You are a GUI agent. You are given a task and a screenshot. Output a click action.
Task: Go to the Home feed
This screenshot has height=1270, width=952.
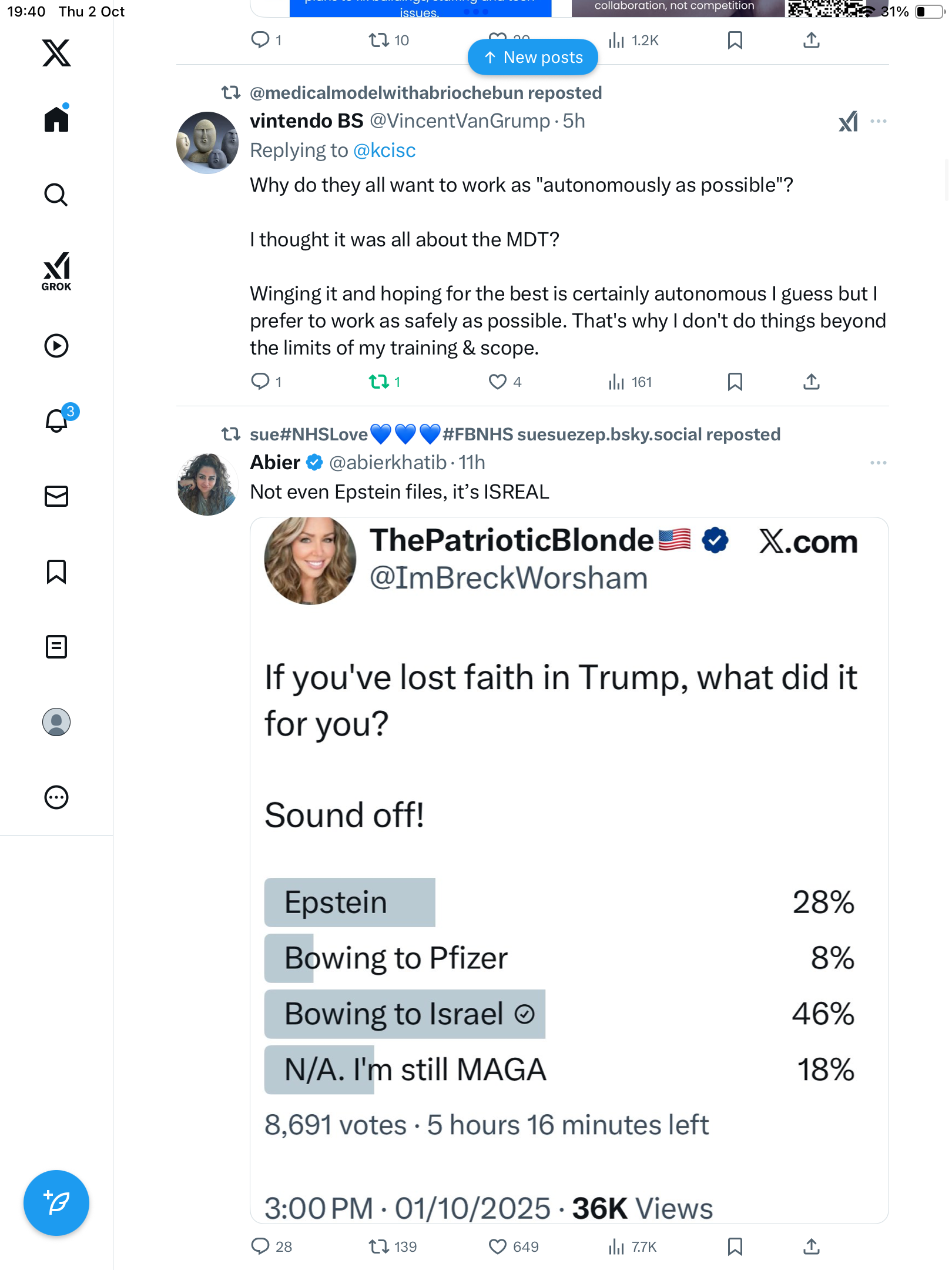click(x=56, y=119)
